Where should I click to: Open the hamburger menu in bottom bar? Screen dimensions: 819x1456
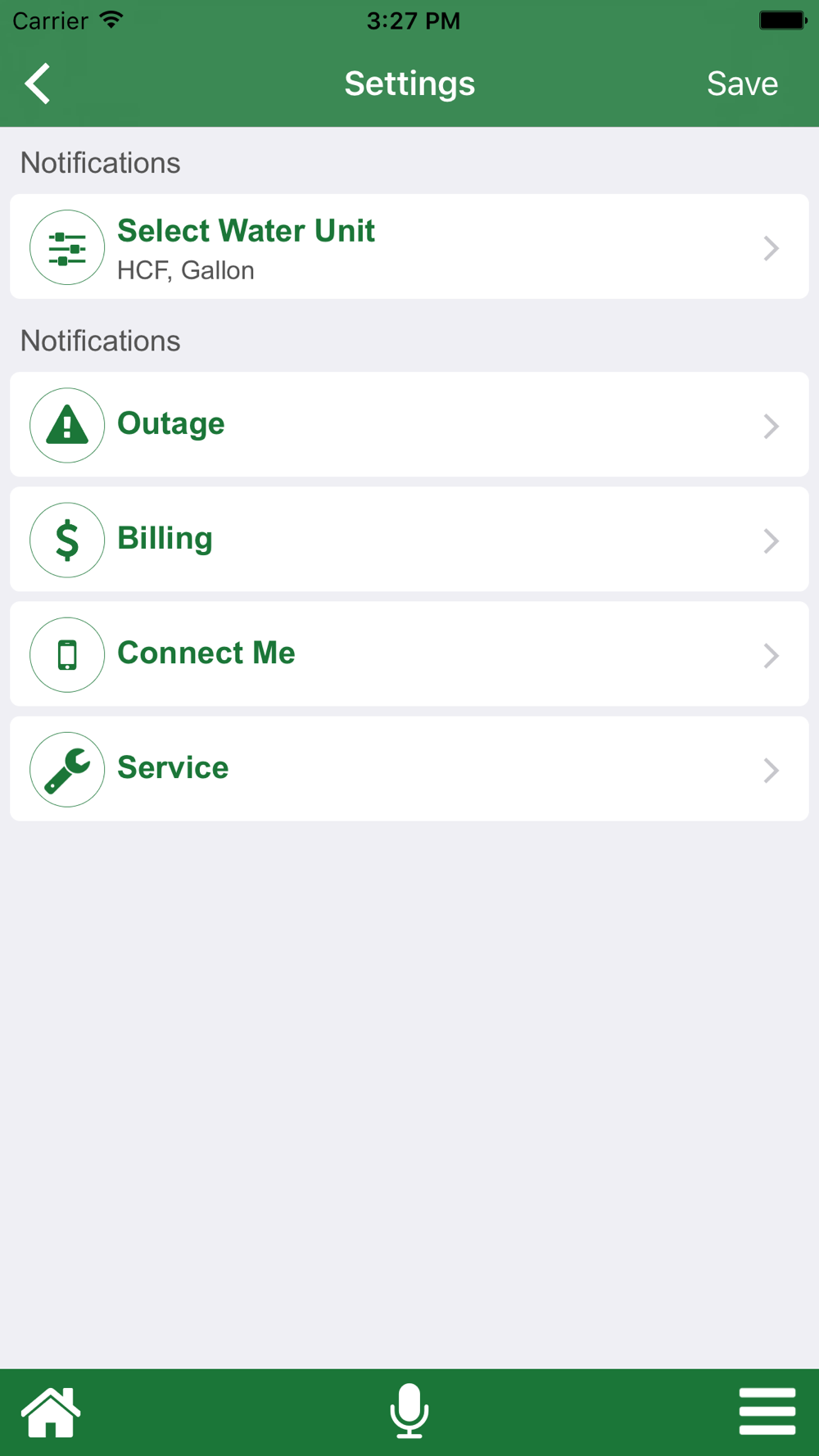coord(767,1411)
